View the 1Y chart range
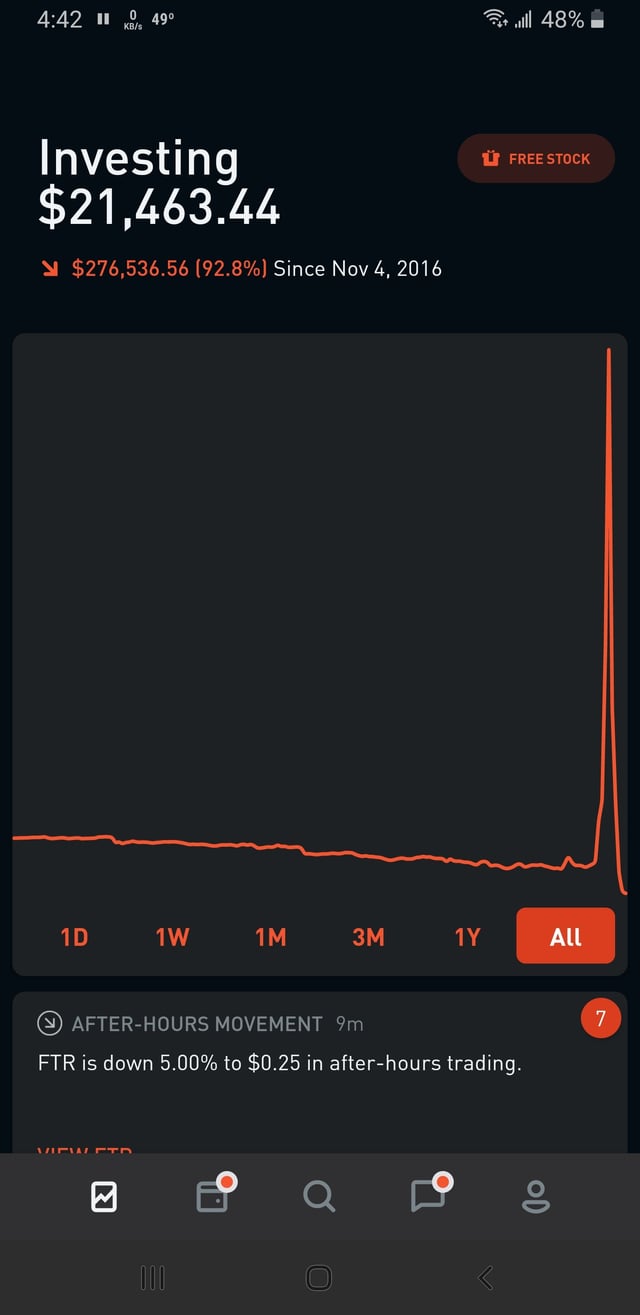The width and height of the screenshot is (640, 1315). (467, 937)
